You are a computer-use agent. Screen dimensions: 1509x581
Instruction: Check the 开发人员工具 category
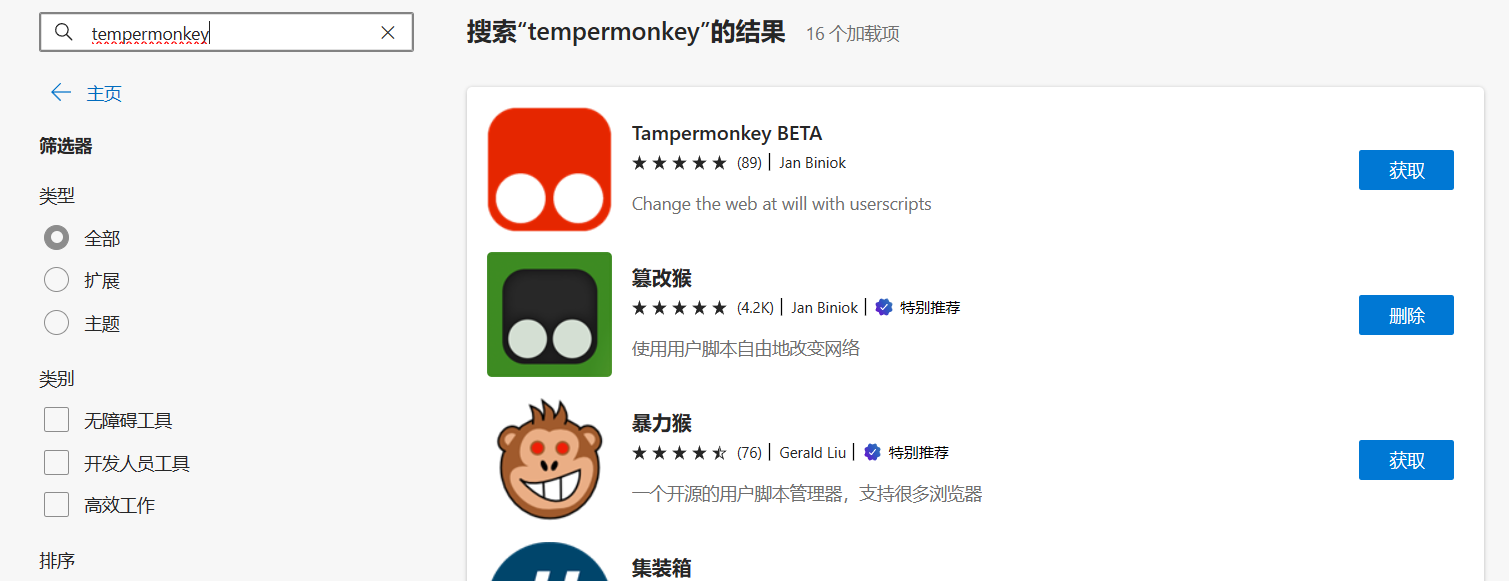click(57, 463)
